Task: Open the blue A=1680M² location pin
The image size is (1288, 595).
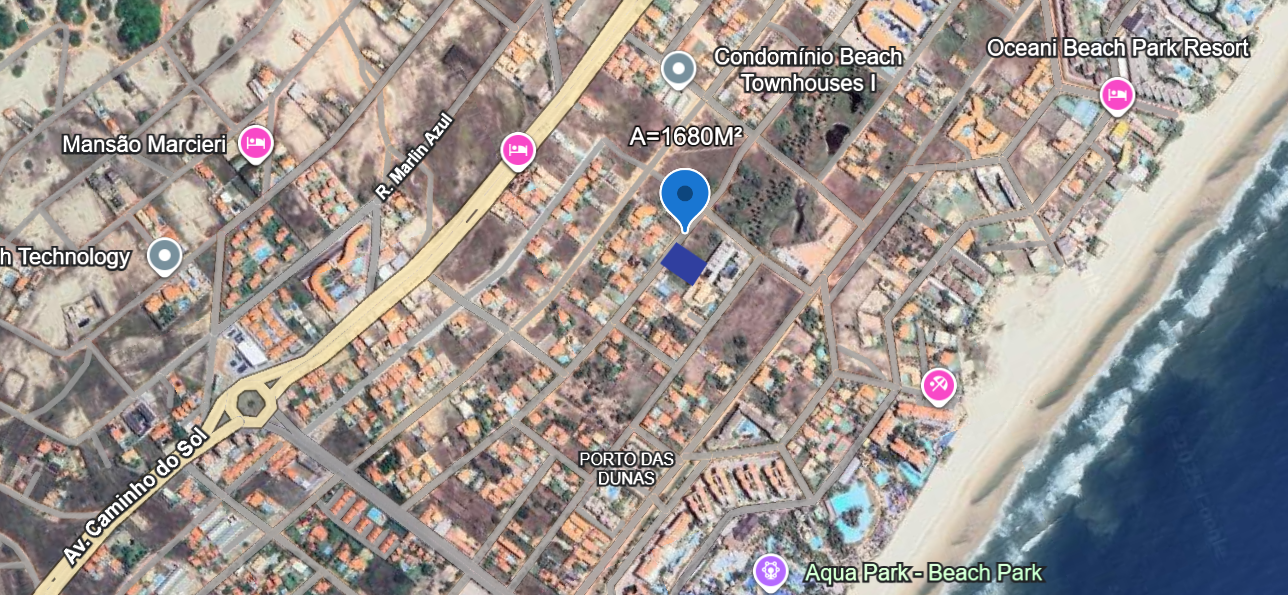Action: (x=685, y=195)
